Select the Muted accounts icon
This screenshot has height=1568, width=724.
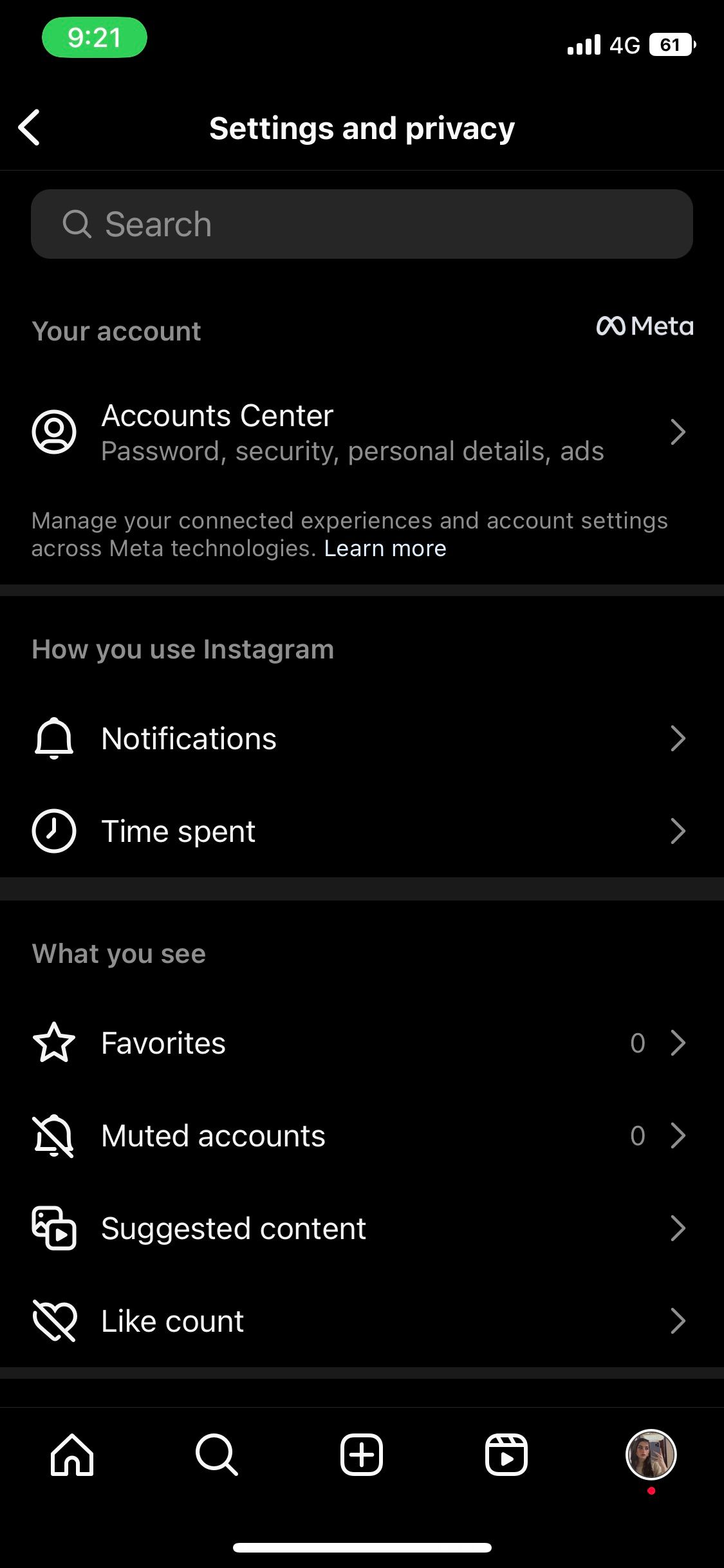(54, 1135)
